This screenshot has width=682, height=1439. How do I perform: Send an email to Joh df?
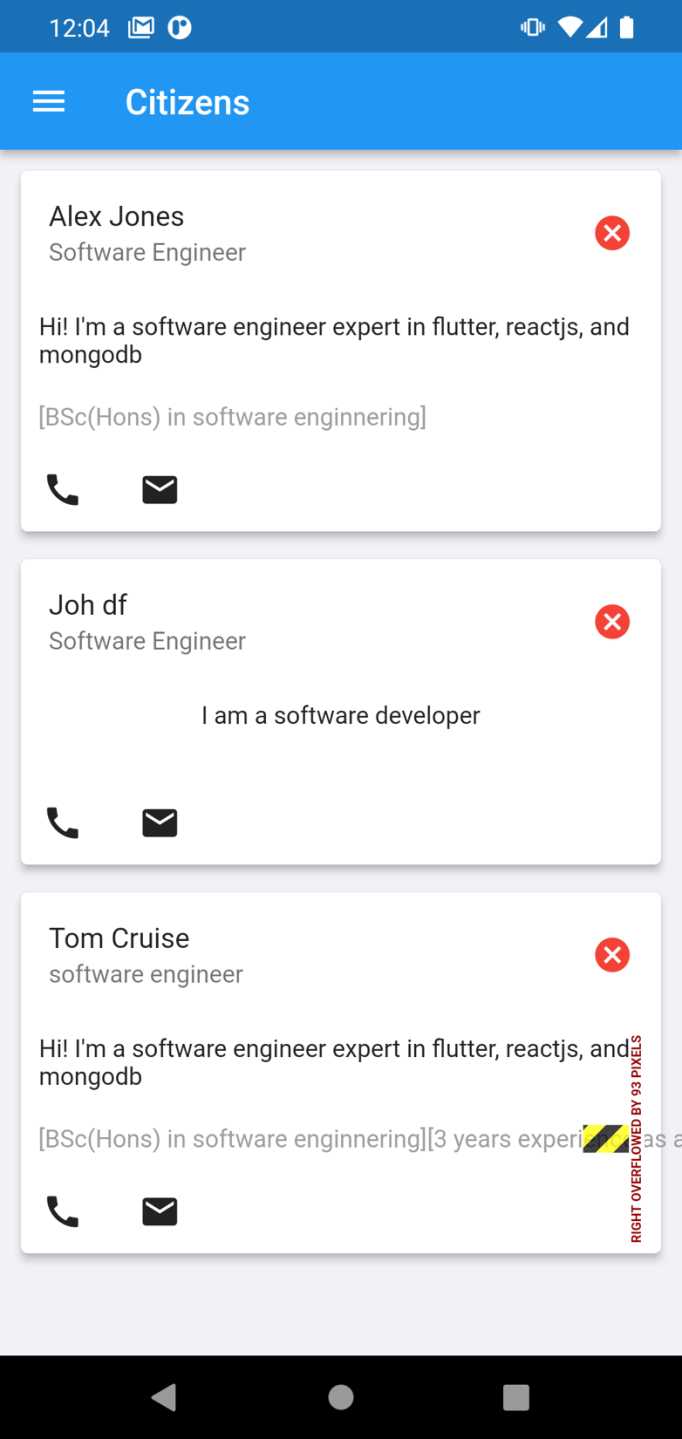click(160, 823)
